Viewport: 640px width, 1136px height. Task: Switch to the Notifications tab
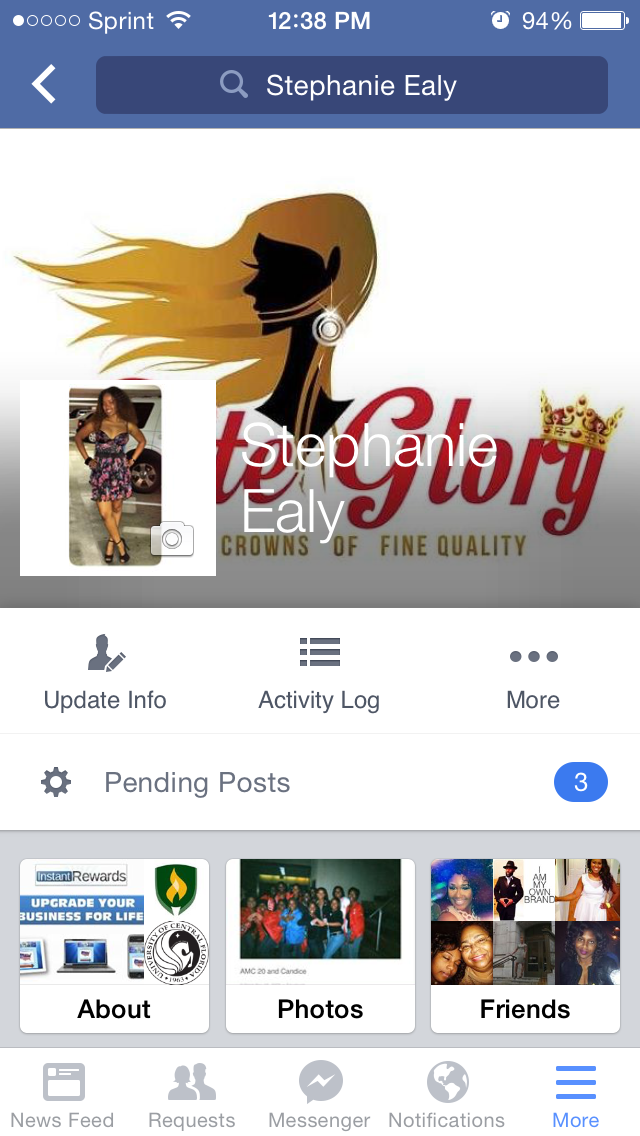(x=447, y=1095)
